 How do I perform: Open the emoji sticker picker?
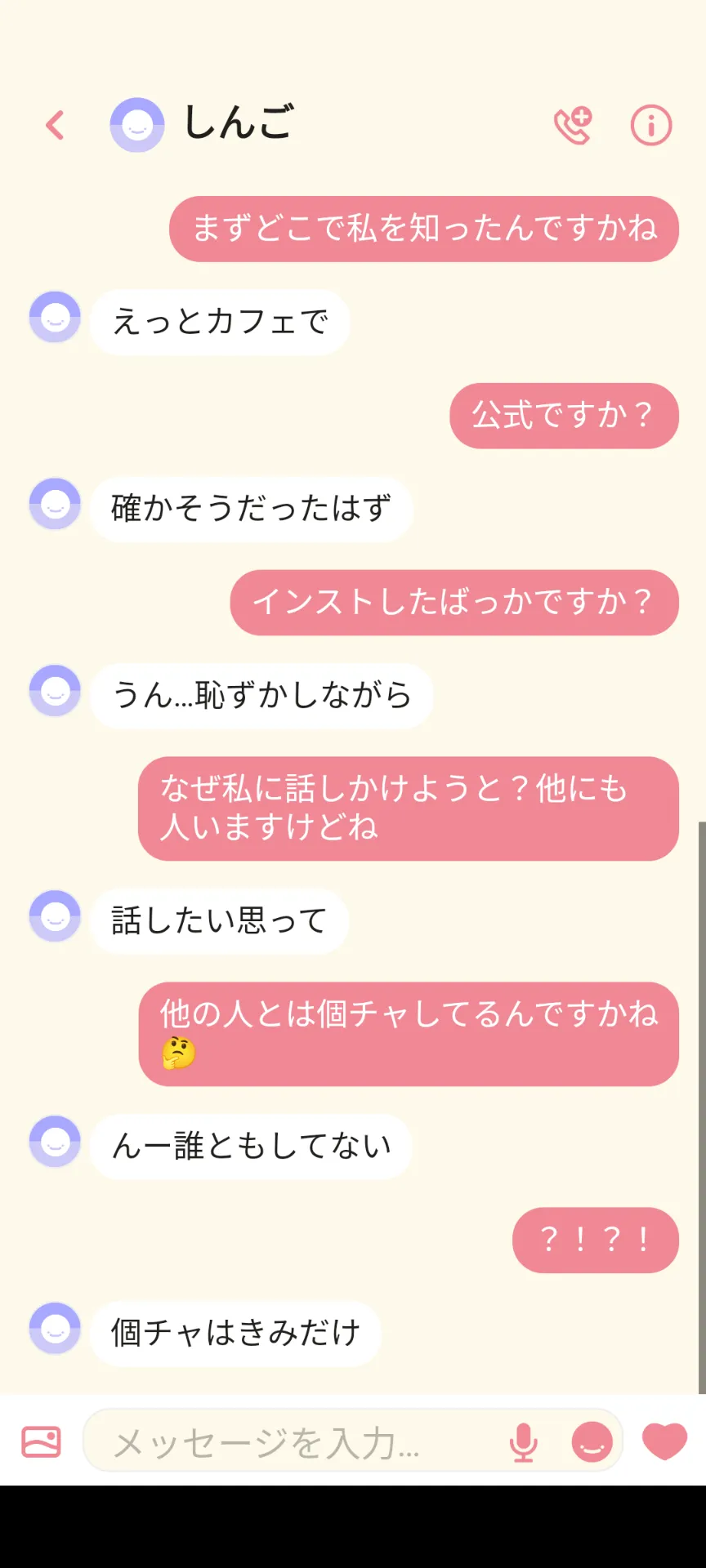(x=592, y=1441)
